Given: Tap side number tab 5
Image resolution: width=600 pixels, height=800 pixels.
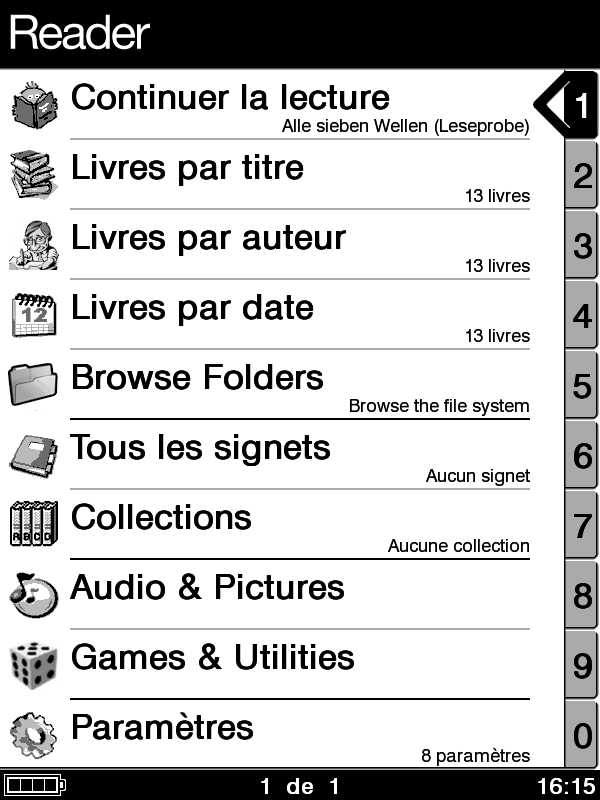Looking at the screenshot, I should tap(582, 386).
